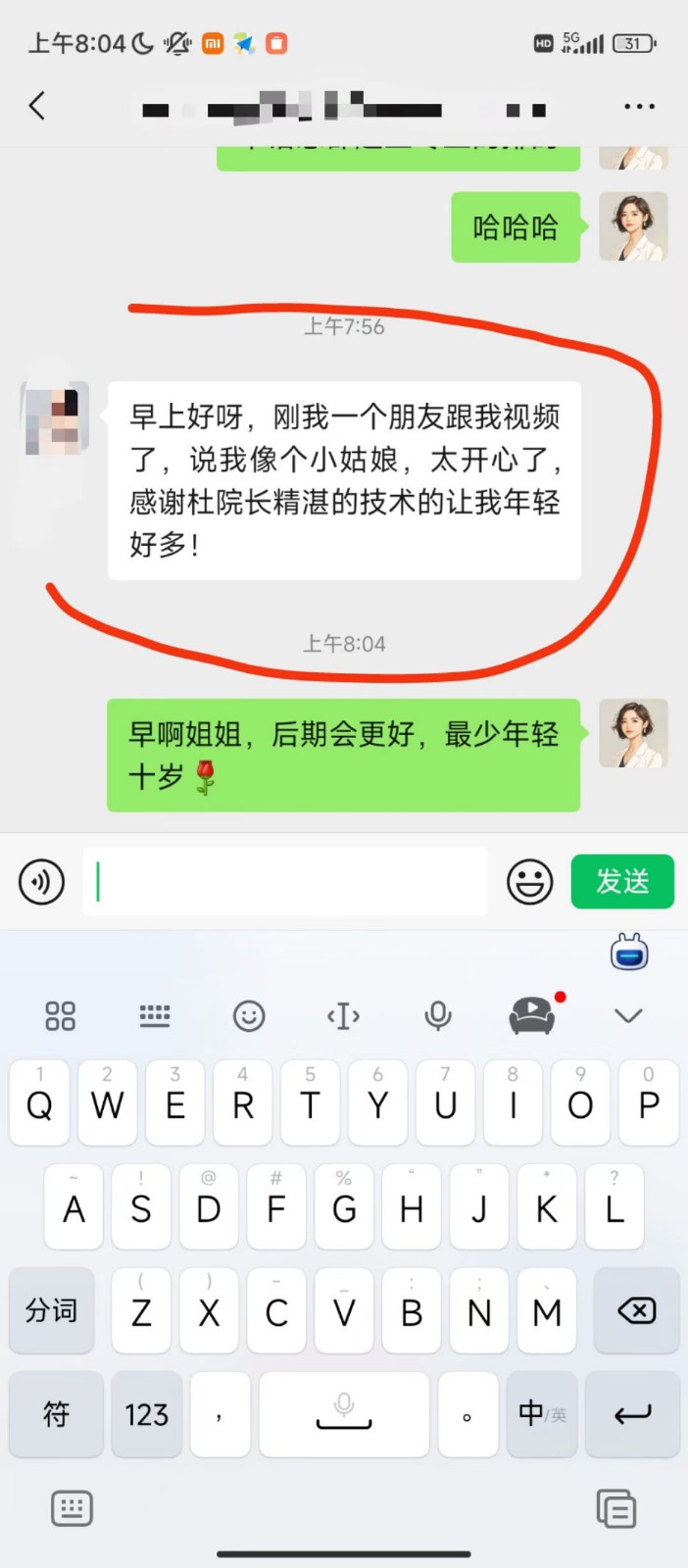Tap the 分词 key
688x1568 pixels.
pyautogui.click(x=52, y=1311)
